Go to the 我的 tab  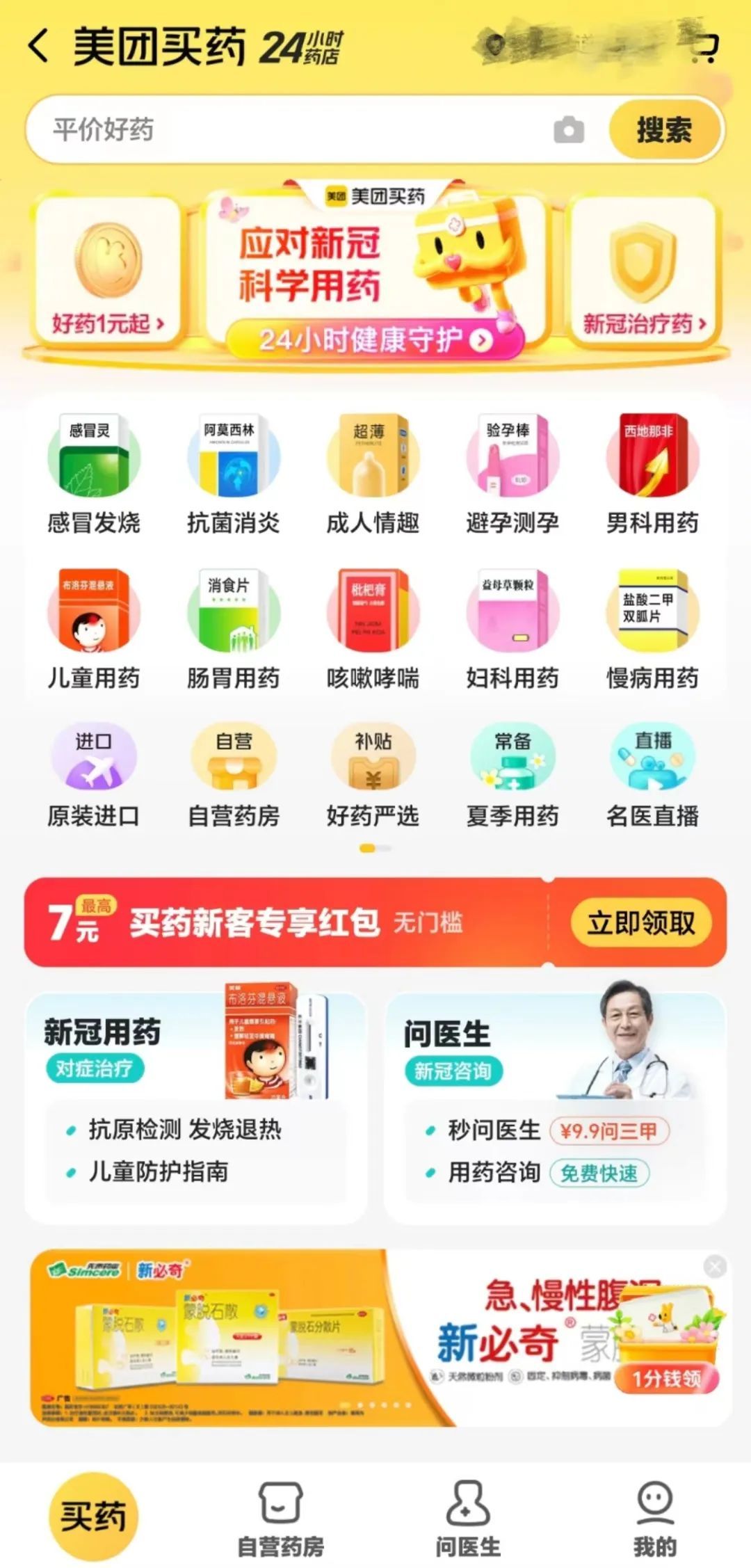(x=654, y=1519)
